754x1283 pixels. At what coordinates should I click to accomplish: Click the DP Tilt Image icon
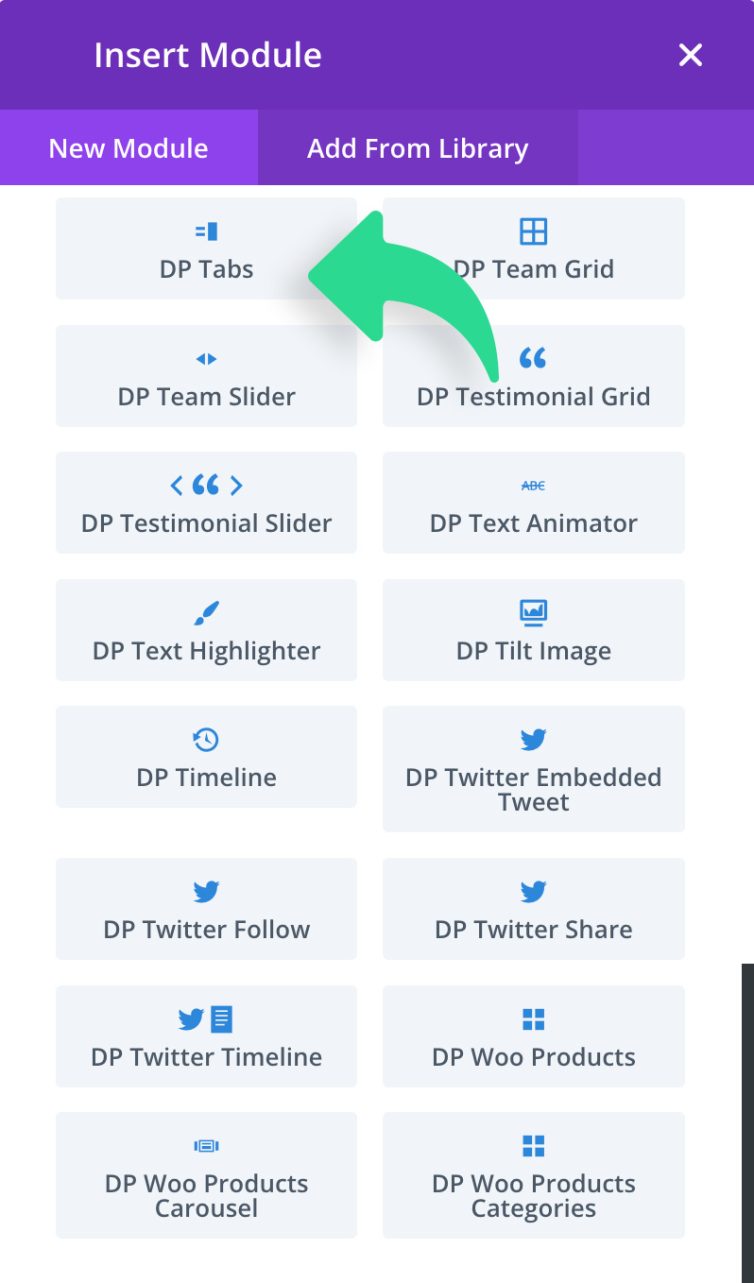[x=533, y=613]
